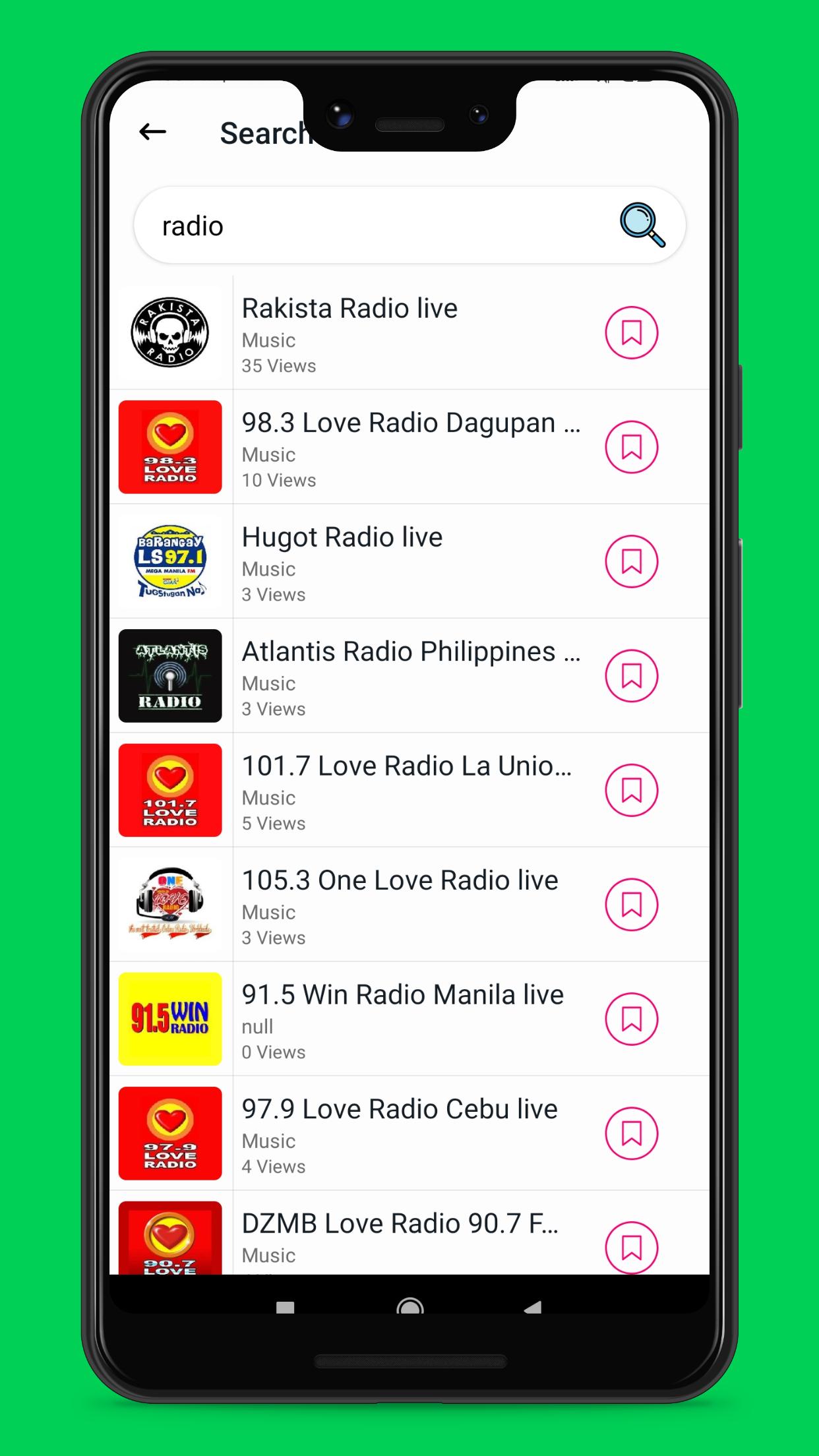Image resolution: width=819 pixels, height=1456 pixels.
Task: Bookmark Rakista Radio live
Action: pos(632,332)
